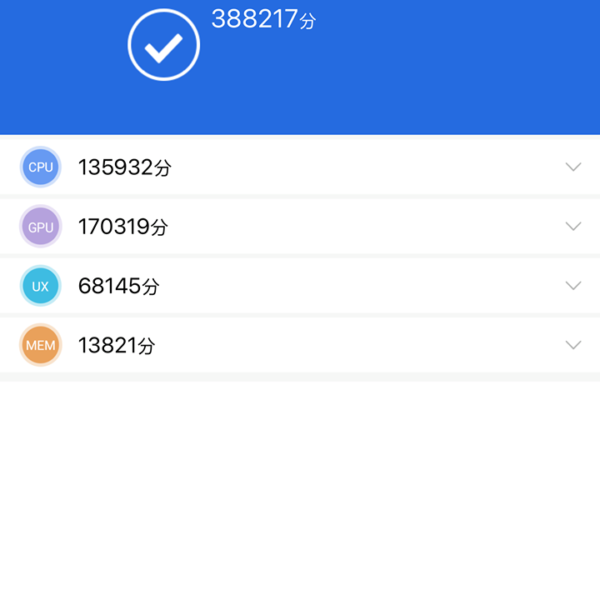Expand the CPU score details
Image resolution: width=600 pixels, height=600 pixels.
(x=573, y=167)
